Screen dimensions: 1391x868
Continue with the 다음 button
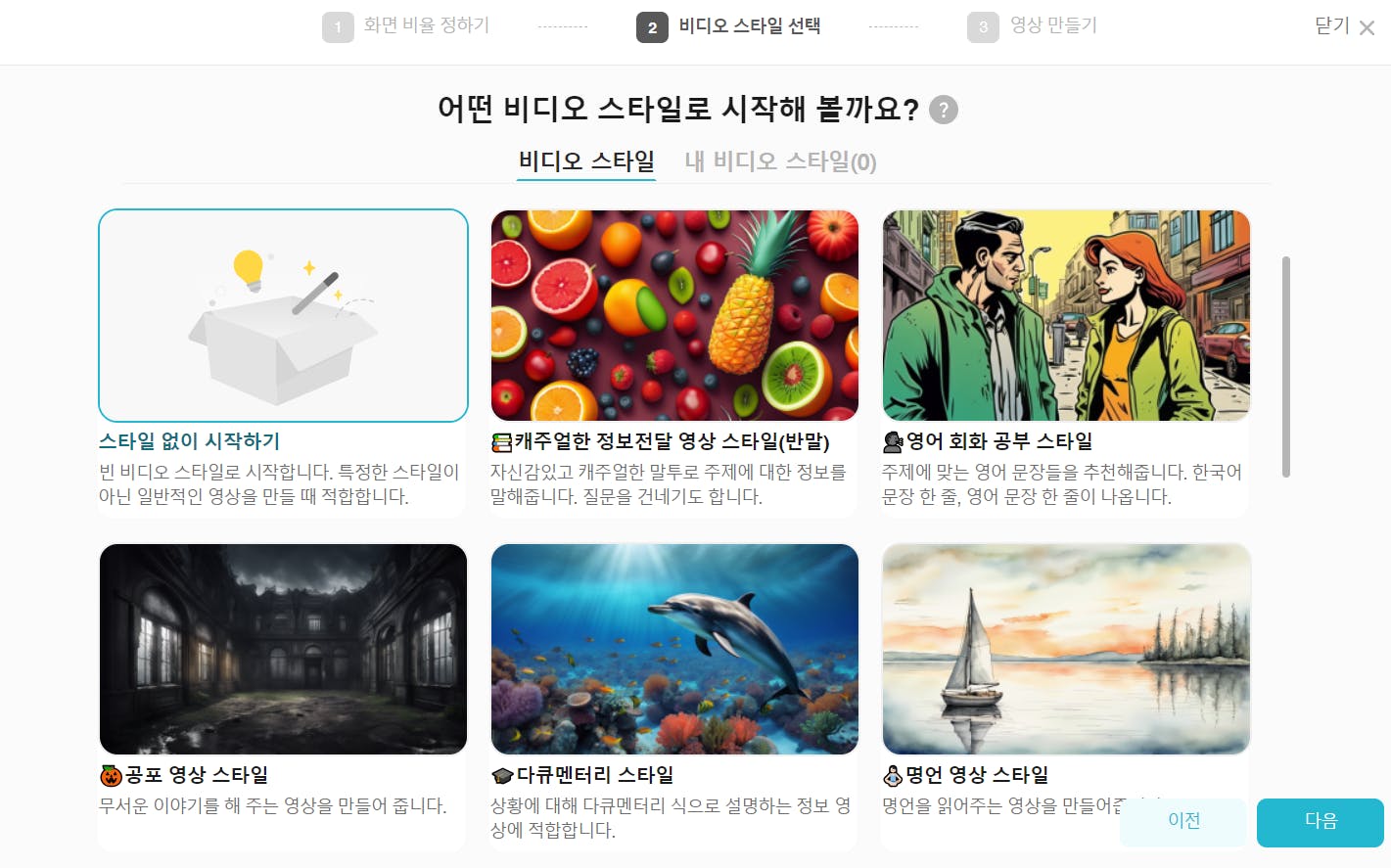[1320, 821]
